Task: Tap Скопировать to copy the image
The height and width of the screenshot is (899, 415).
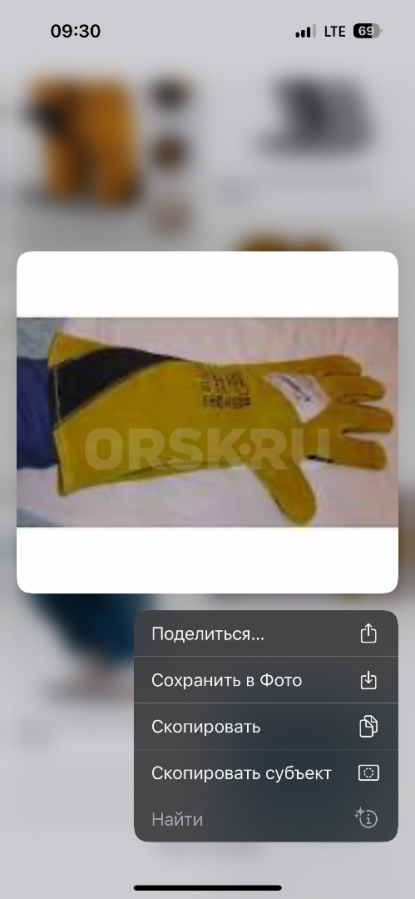Action: point(265,726)
